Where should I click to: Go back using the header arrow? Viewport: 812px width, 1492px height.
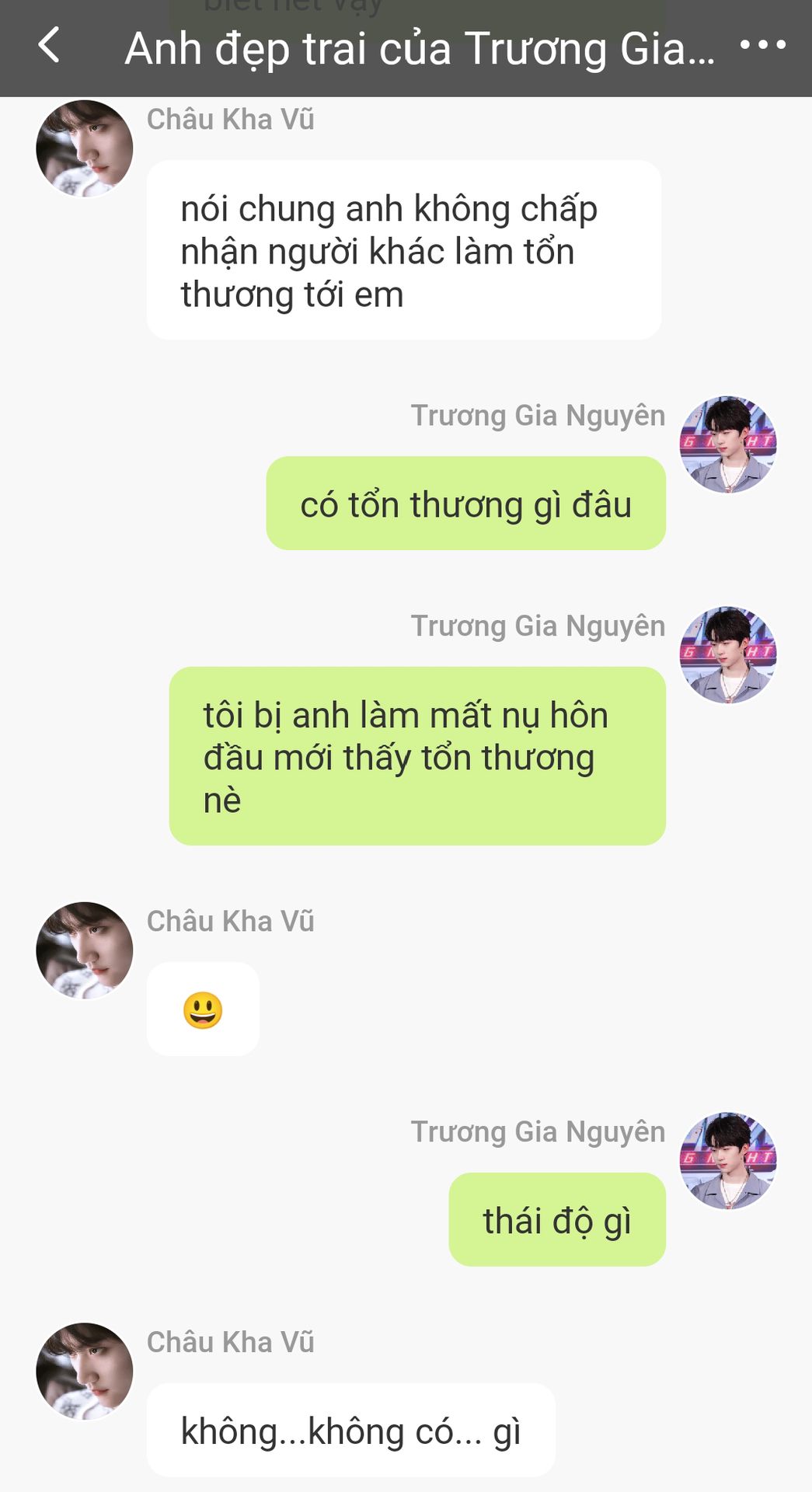click(49, 45)
